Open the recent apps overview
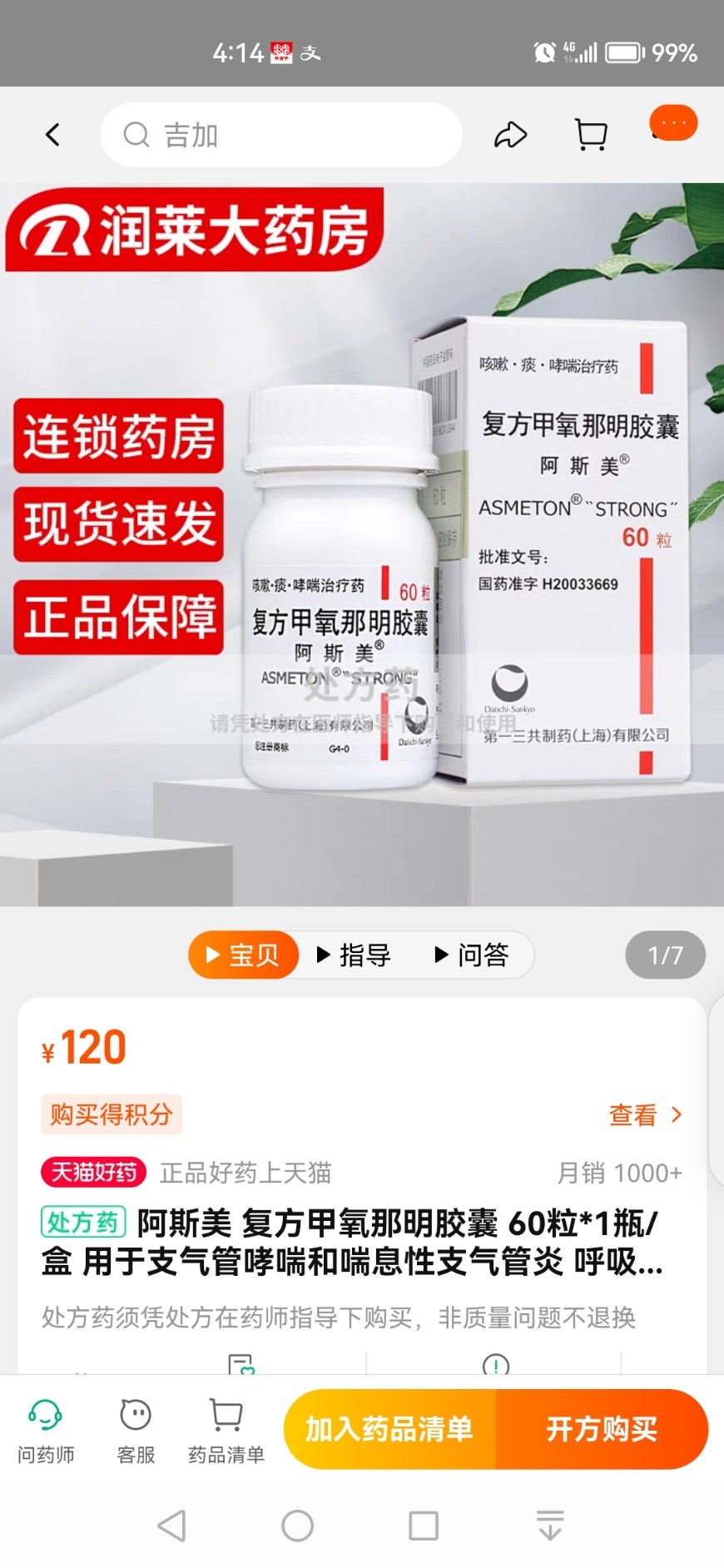The image size is (724, 1568). (x=424, y=1526)
